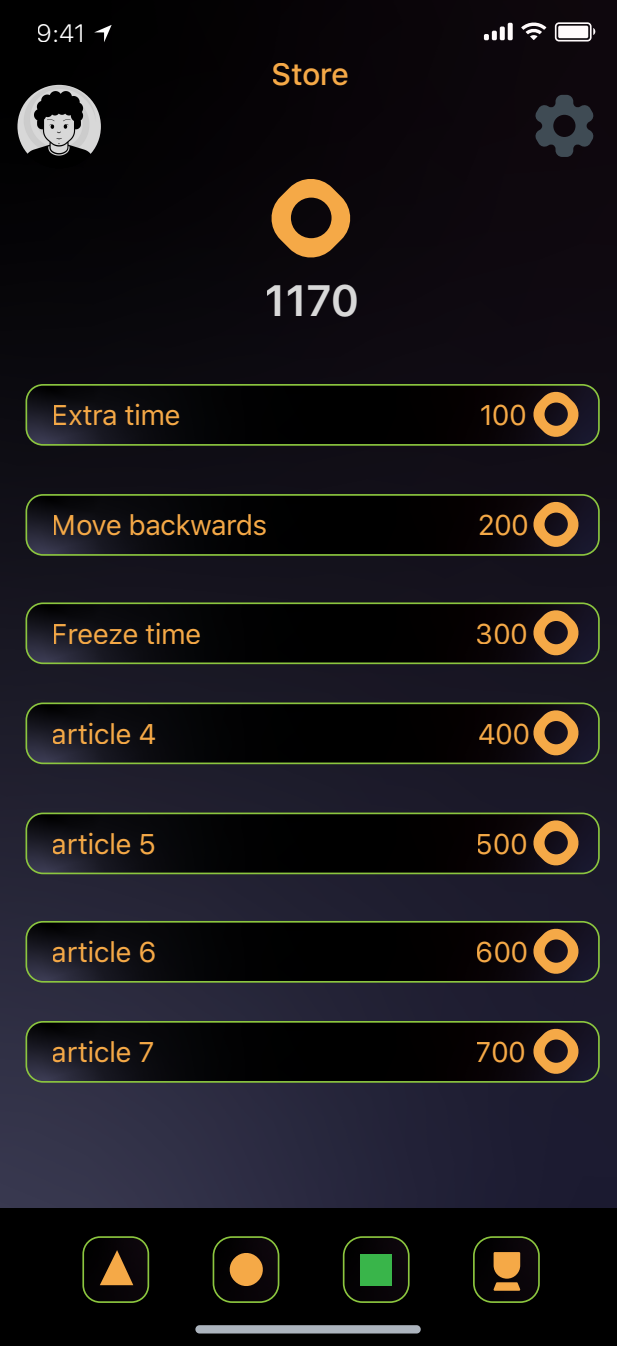
Task: Open the profile avatar
Action: (x=59, y=122)
